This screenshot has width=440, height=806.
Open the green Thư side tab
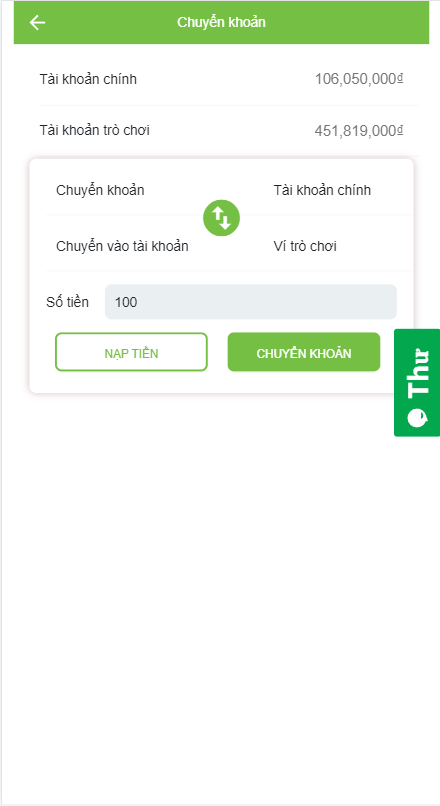417,382
